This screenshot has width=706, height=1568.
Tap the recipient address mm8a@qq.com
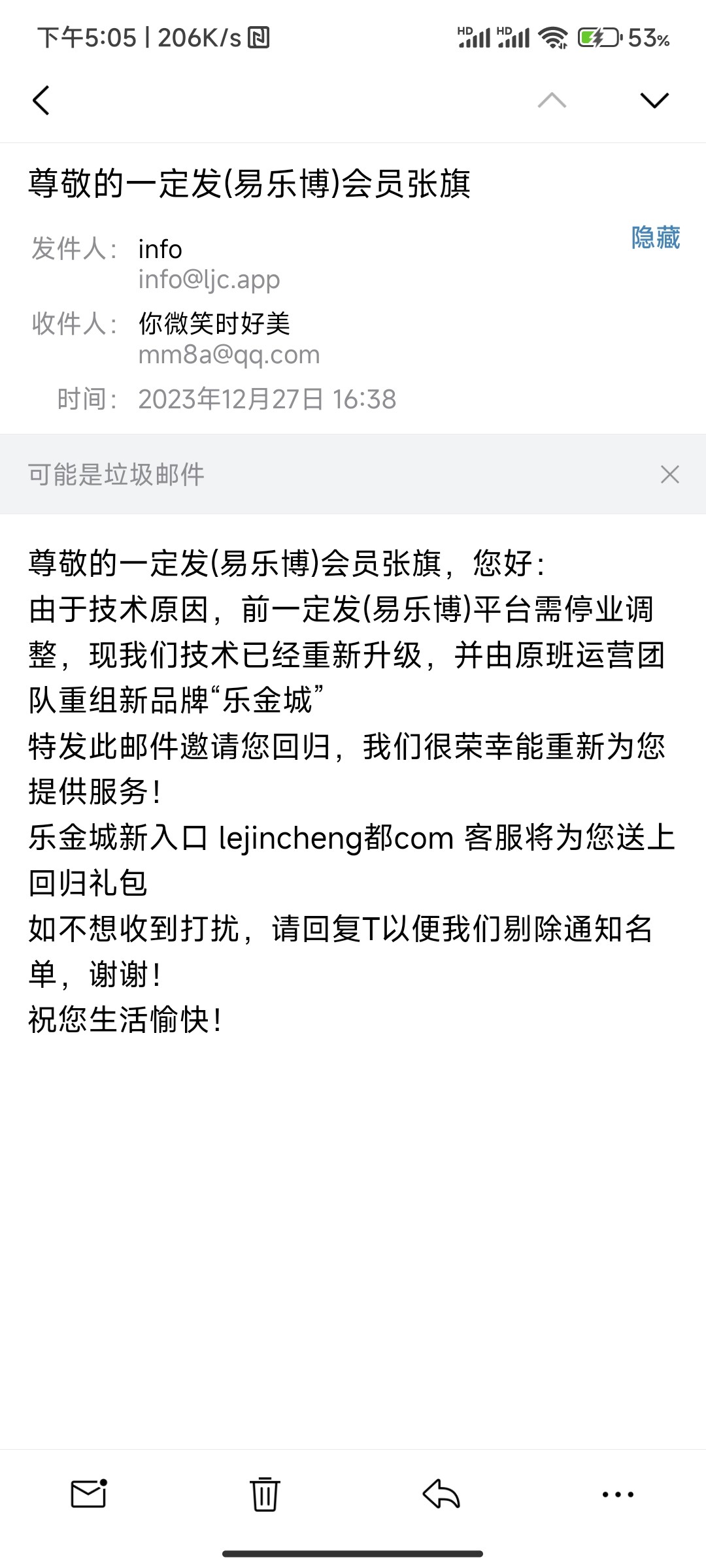point(229,355)
